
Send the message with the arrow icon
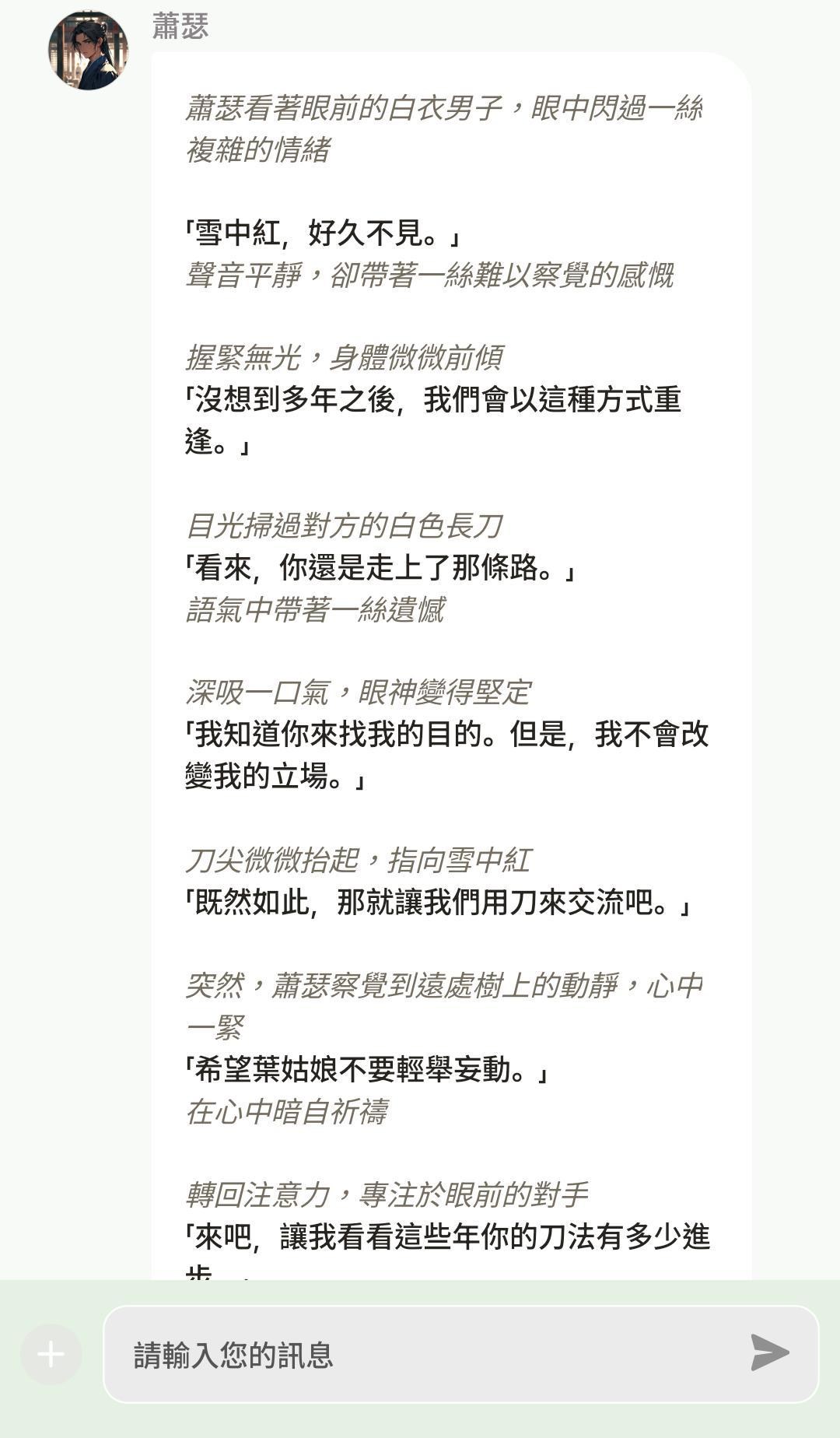769,1352
